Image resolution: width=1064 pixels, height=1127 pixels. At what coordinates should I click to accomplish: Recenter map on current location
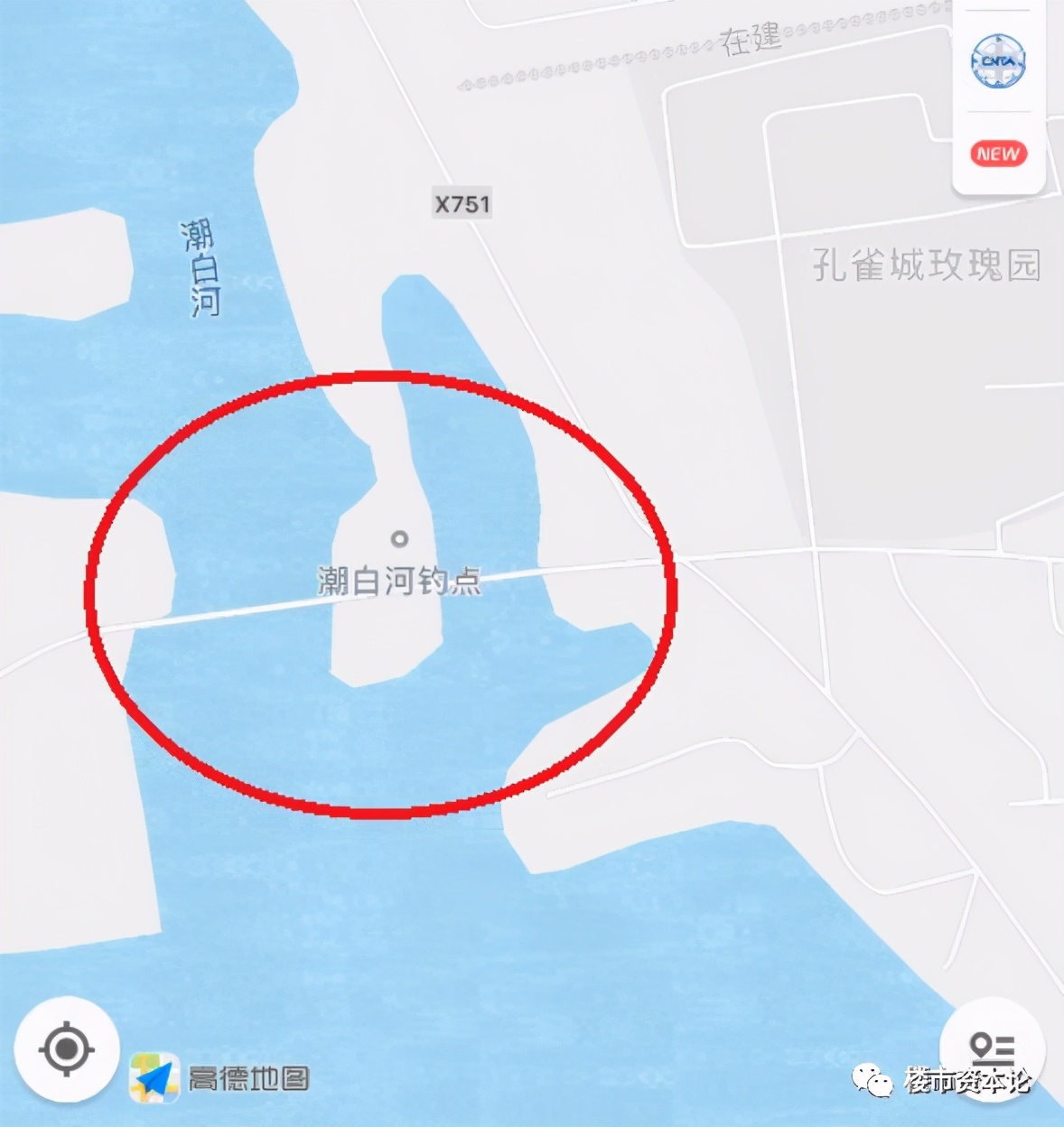pos(66,1049)
